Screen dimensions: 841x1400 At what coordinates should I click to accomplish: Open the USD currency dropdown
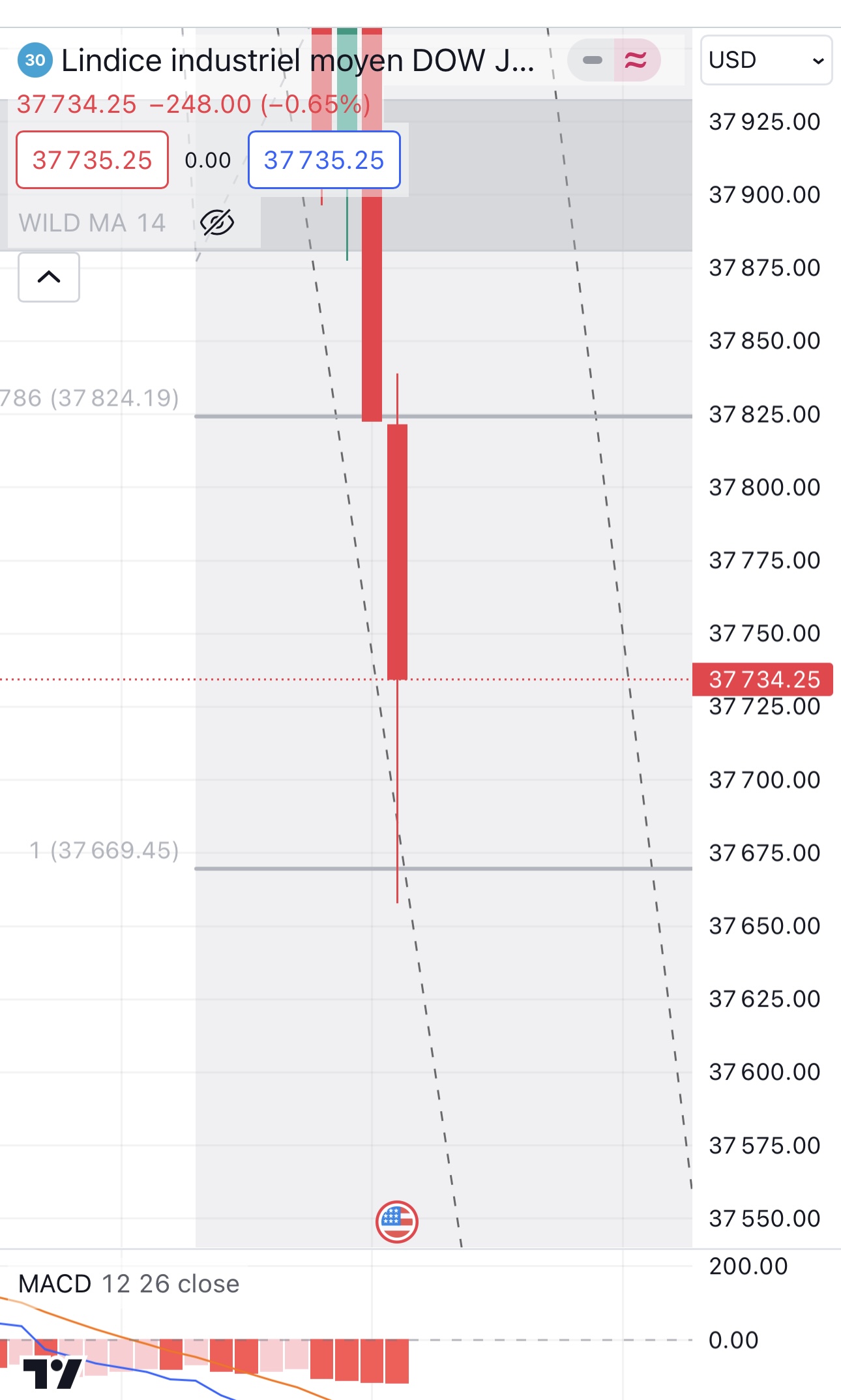coord(765,60)
